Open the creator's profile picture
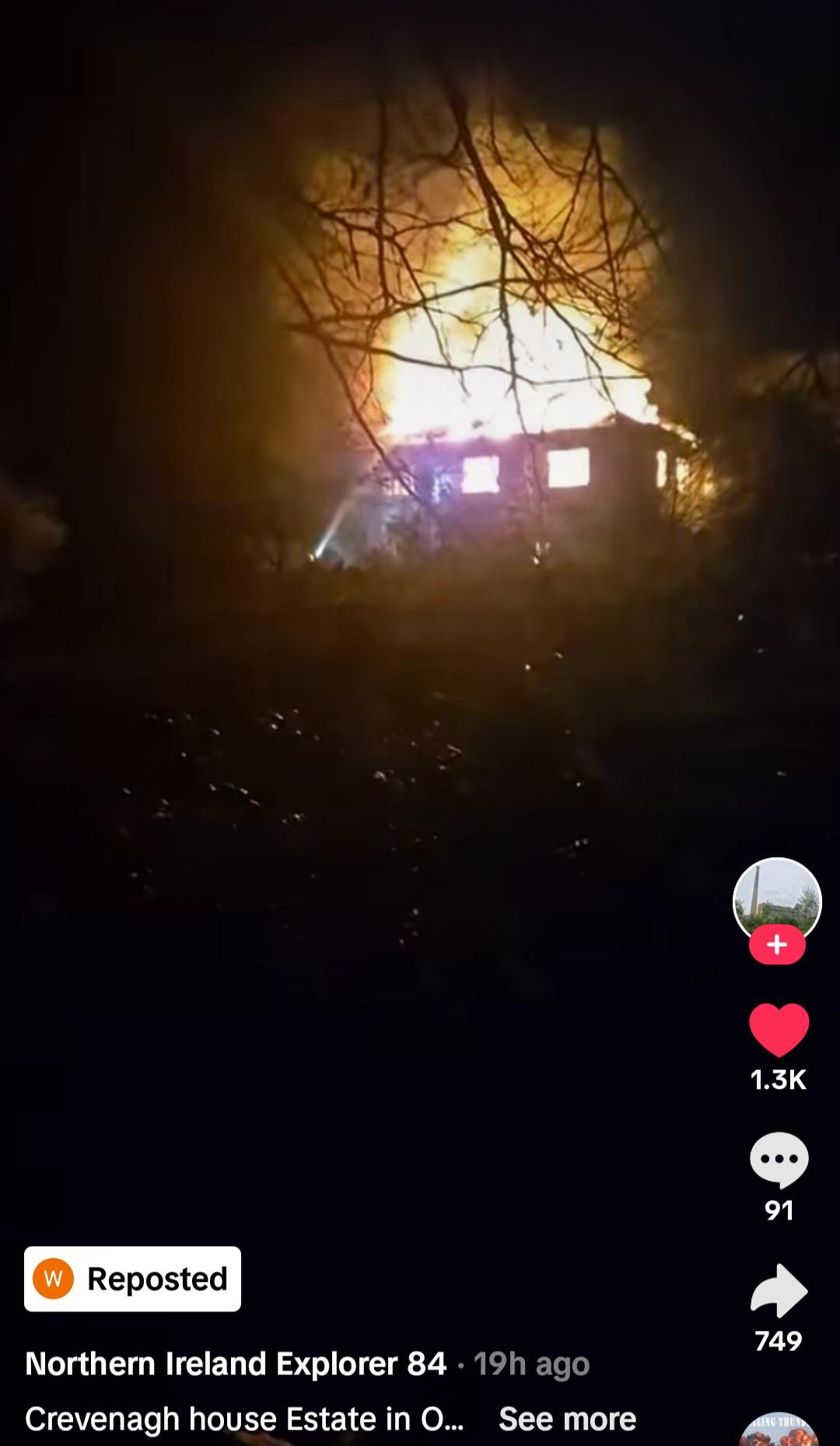 tap(777, 898)
